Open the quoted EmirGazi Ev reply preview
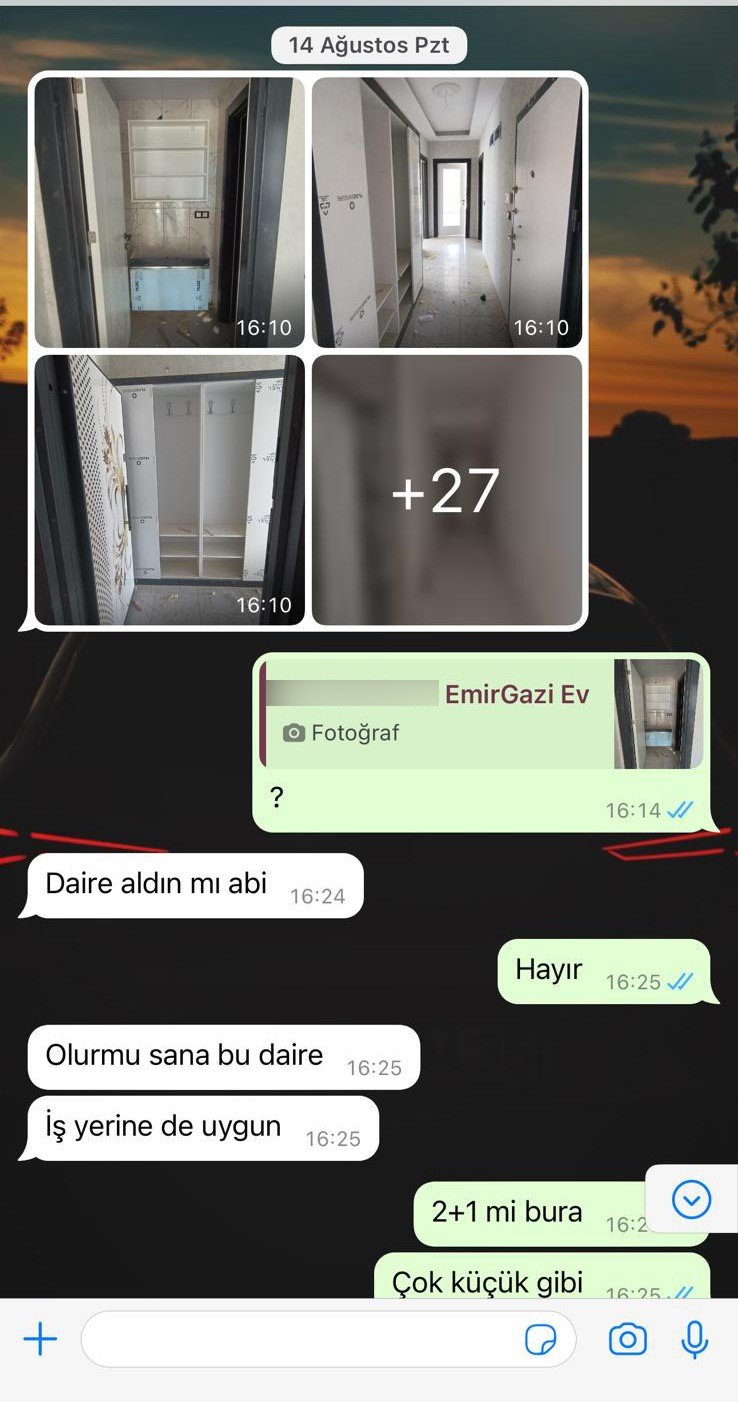The height and width of the screenshot is (1402, 738). 450,710
